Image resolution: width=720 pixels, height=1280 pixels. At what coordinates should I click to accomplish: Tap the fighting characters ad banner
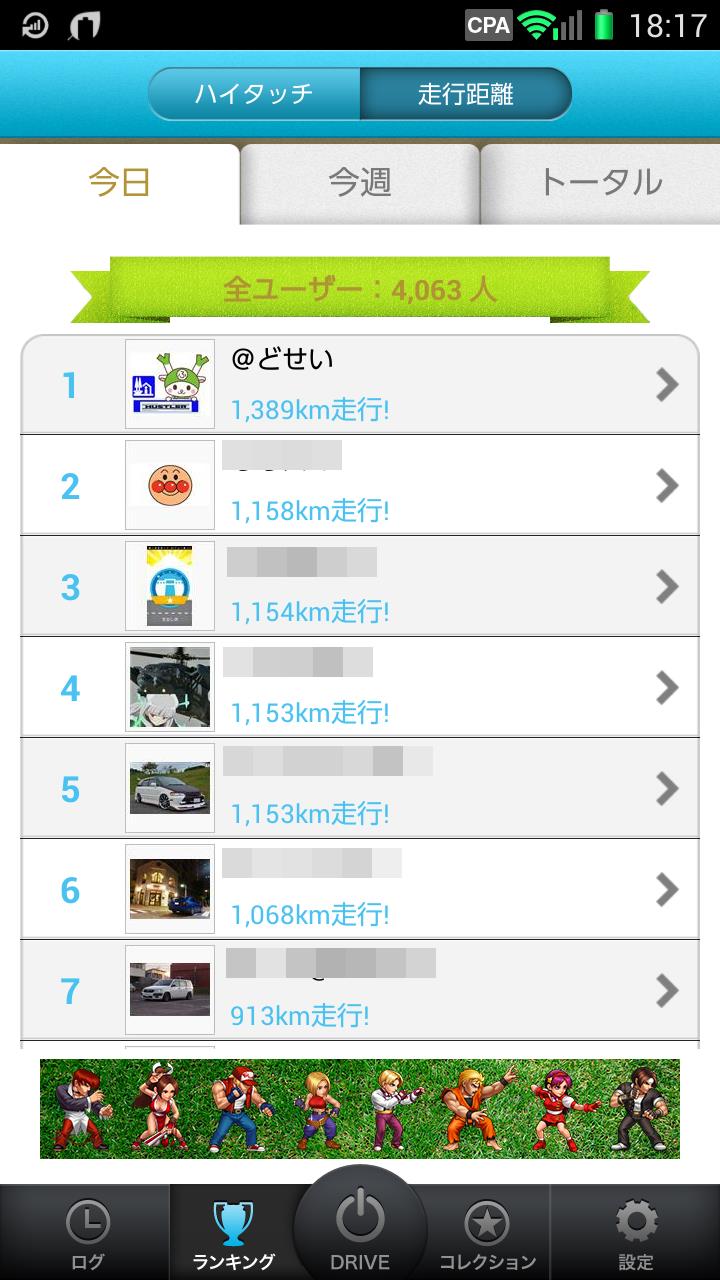[x=360, y=1109]
